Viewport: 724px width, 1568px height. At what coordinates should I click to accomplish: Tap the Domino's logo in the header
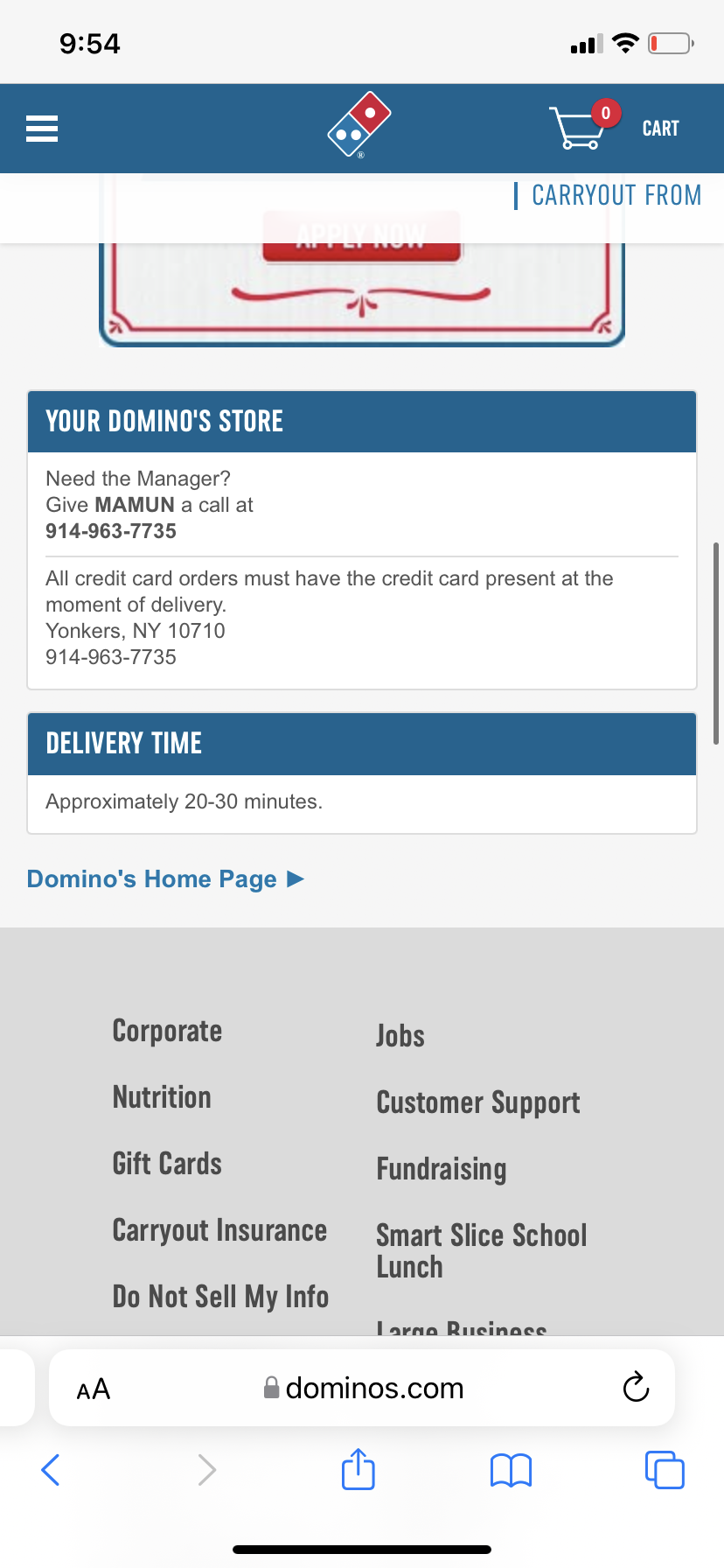point(359,125)
